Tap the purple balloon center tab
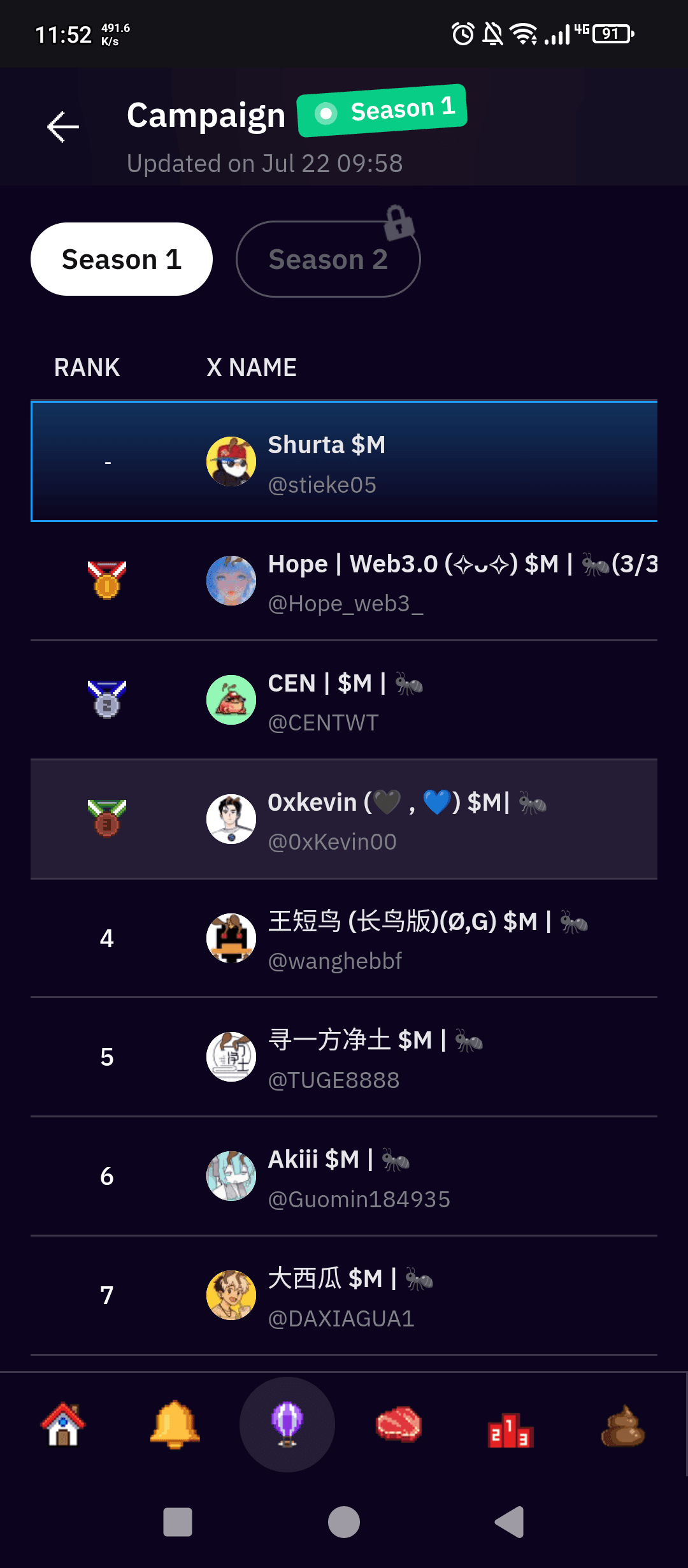The width and height of the screenshot is (688, 1568). pyautogui.click(x=287, y=1425)
